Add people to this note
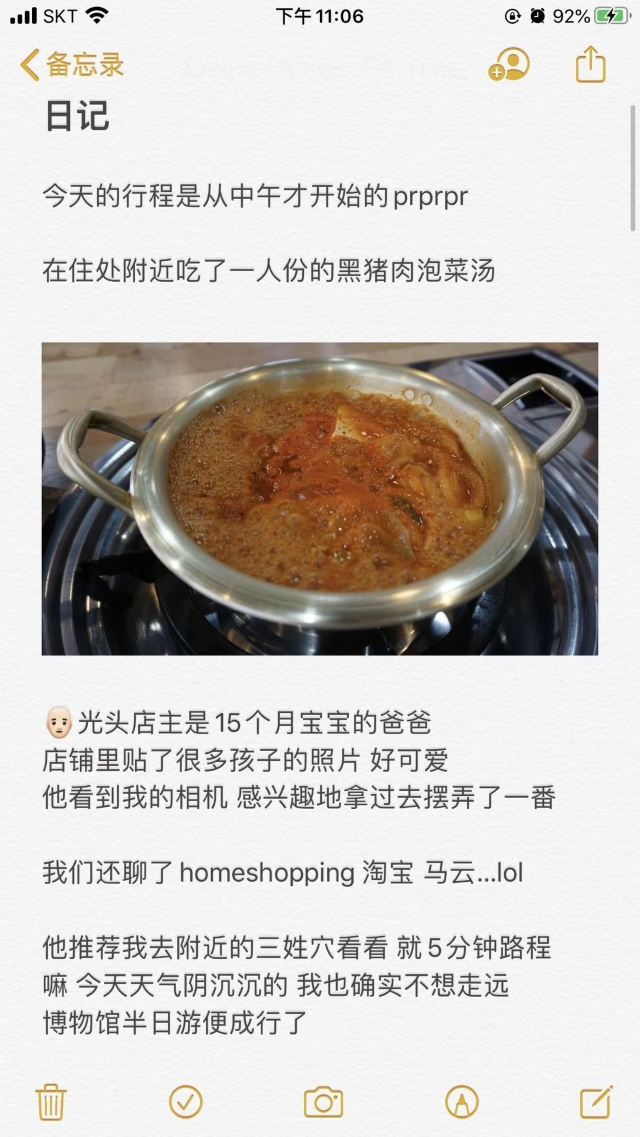The image size is (640, 1137). [509, 66]
